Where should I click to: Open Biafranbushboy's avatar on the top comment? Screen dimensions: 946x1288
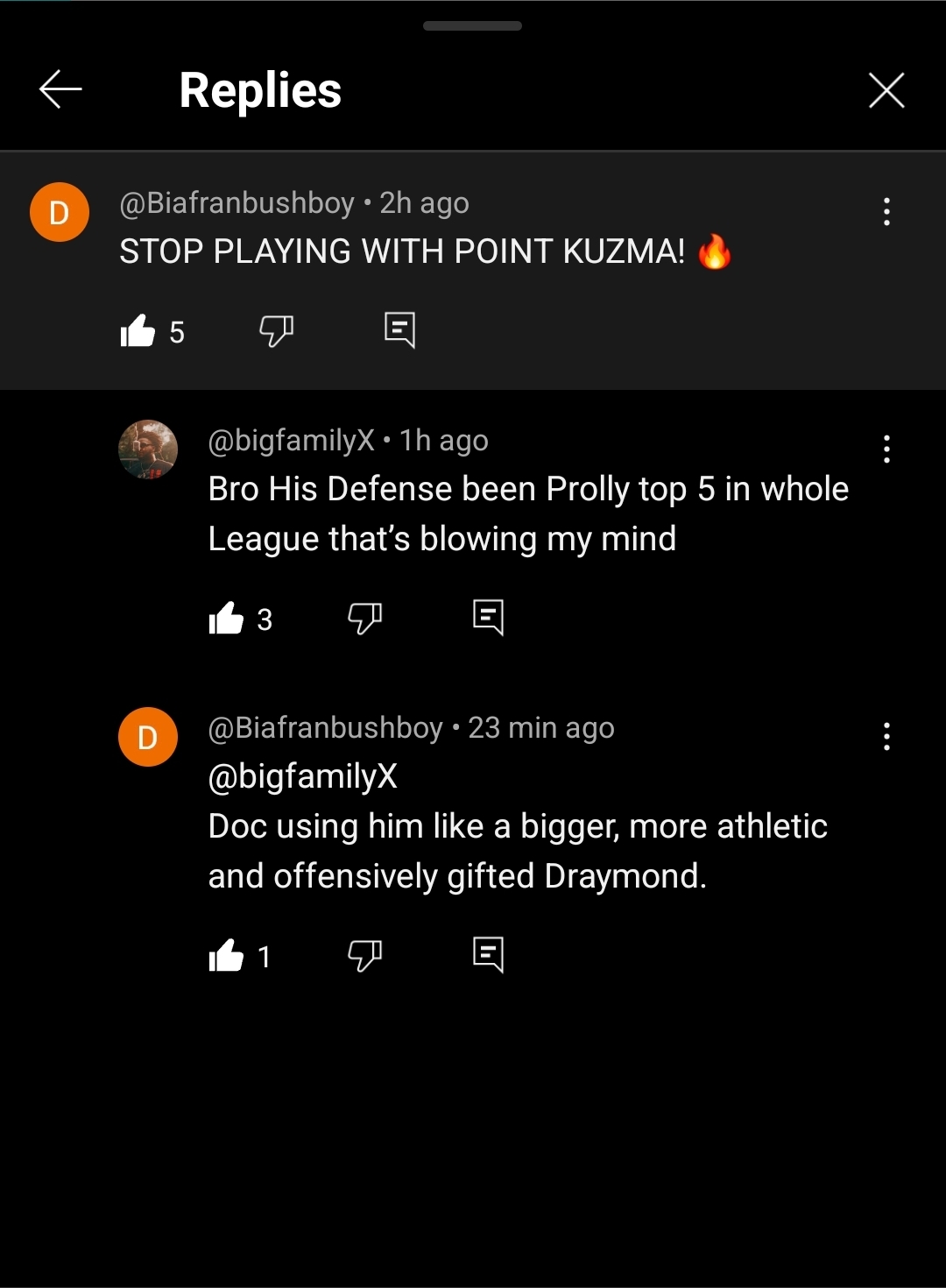[60, 212]
